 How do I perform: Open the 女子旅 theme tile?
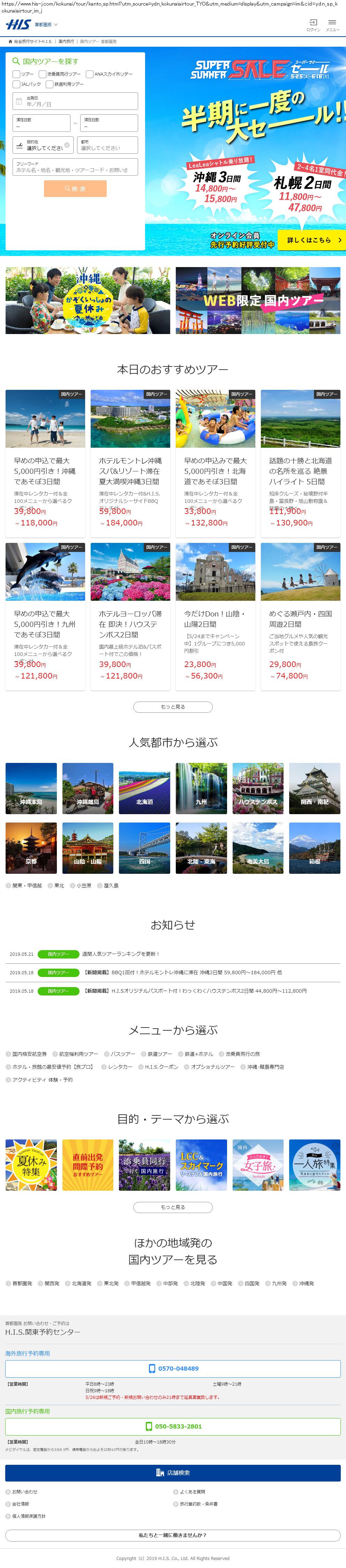coord(258,1165)
